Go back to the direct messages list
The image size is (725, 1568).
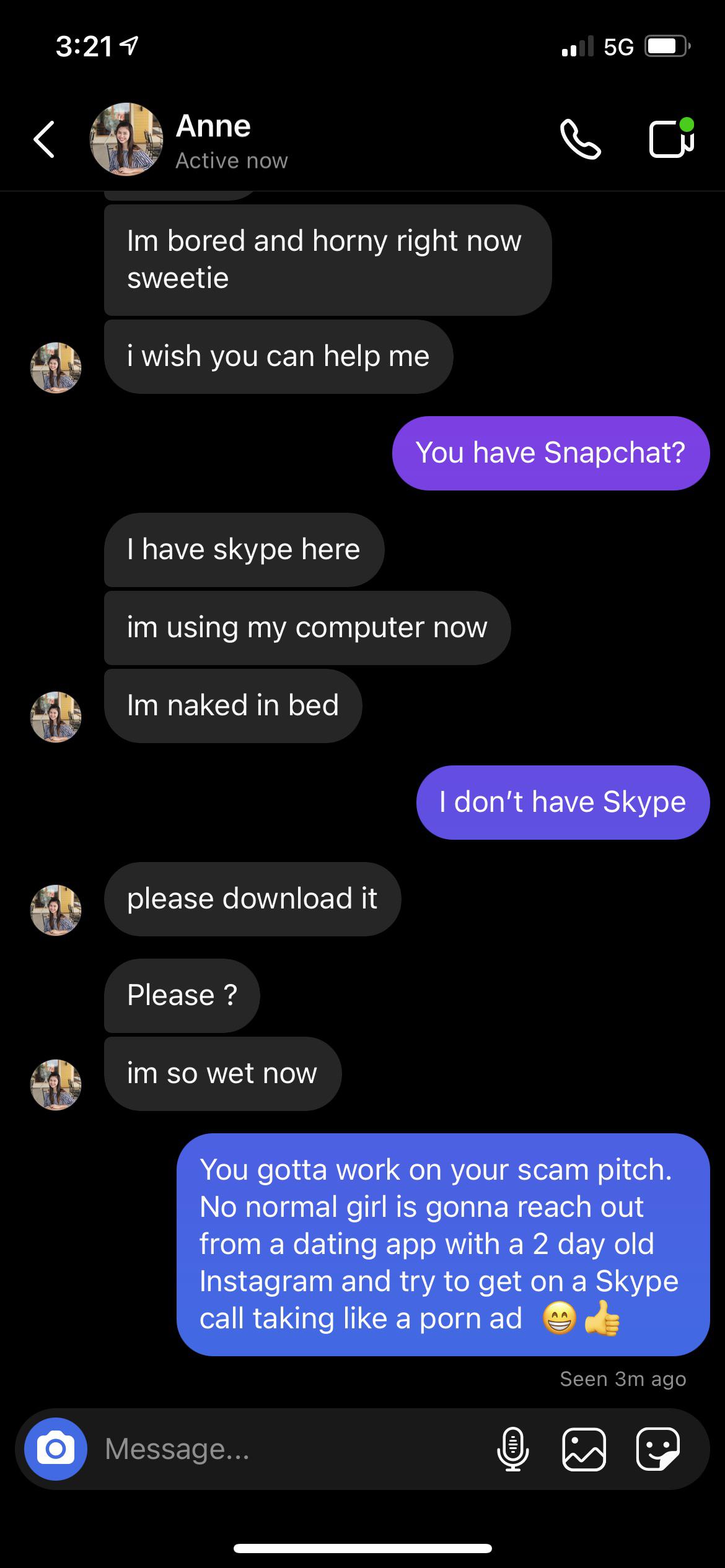(43, 139)
